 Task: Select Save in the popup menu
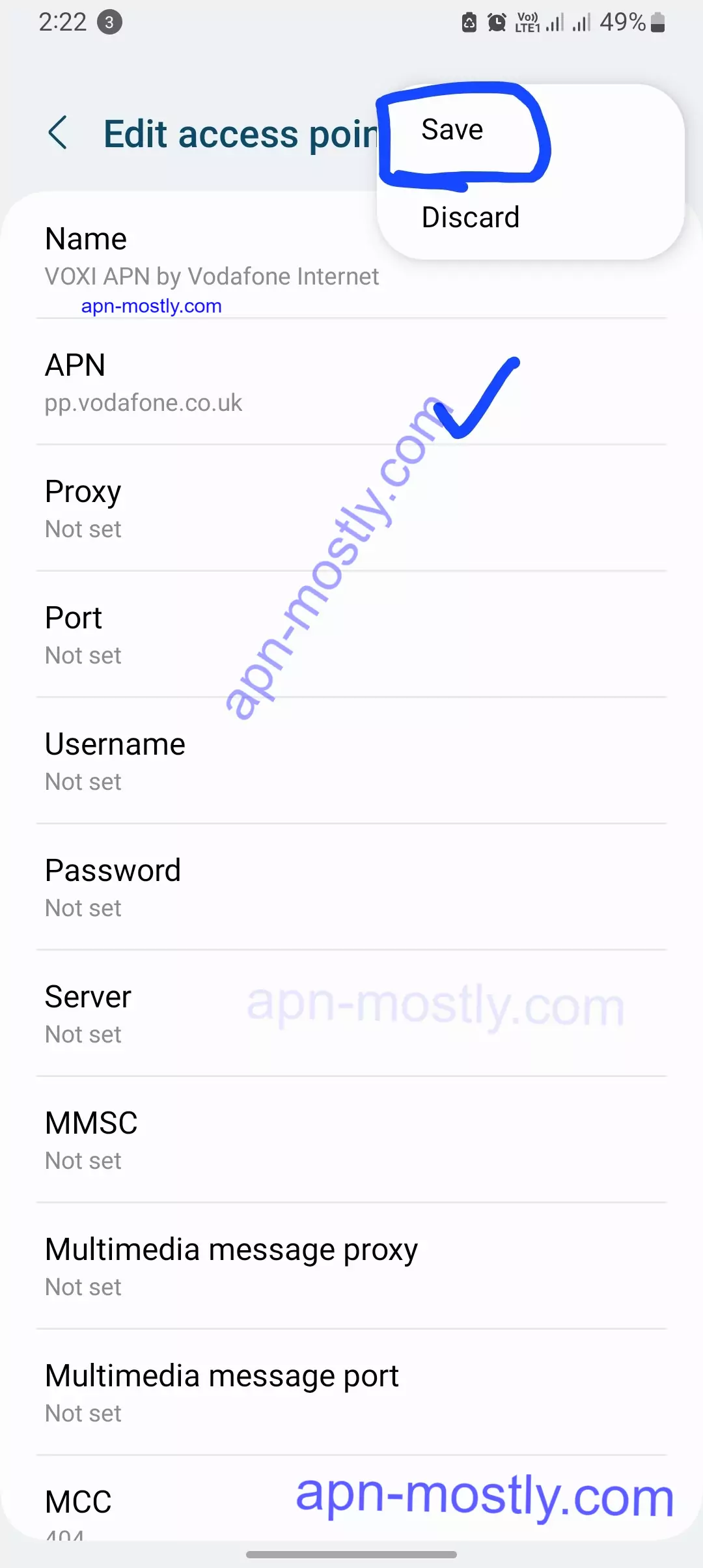tap(452, 130)
